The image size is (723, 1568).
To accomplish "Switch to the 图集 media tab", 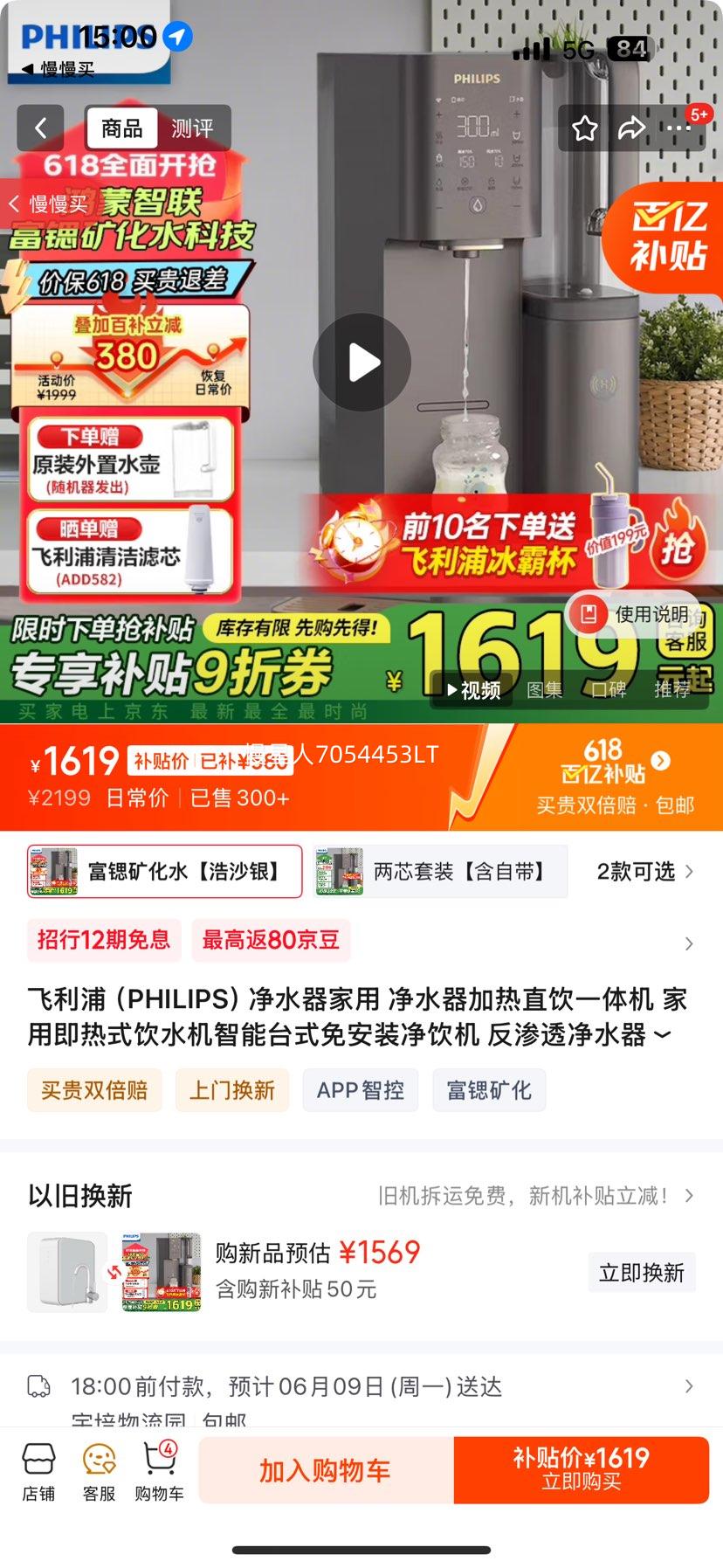I will coord(544,690).
